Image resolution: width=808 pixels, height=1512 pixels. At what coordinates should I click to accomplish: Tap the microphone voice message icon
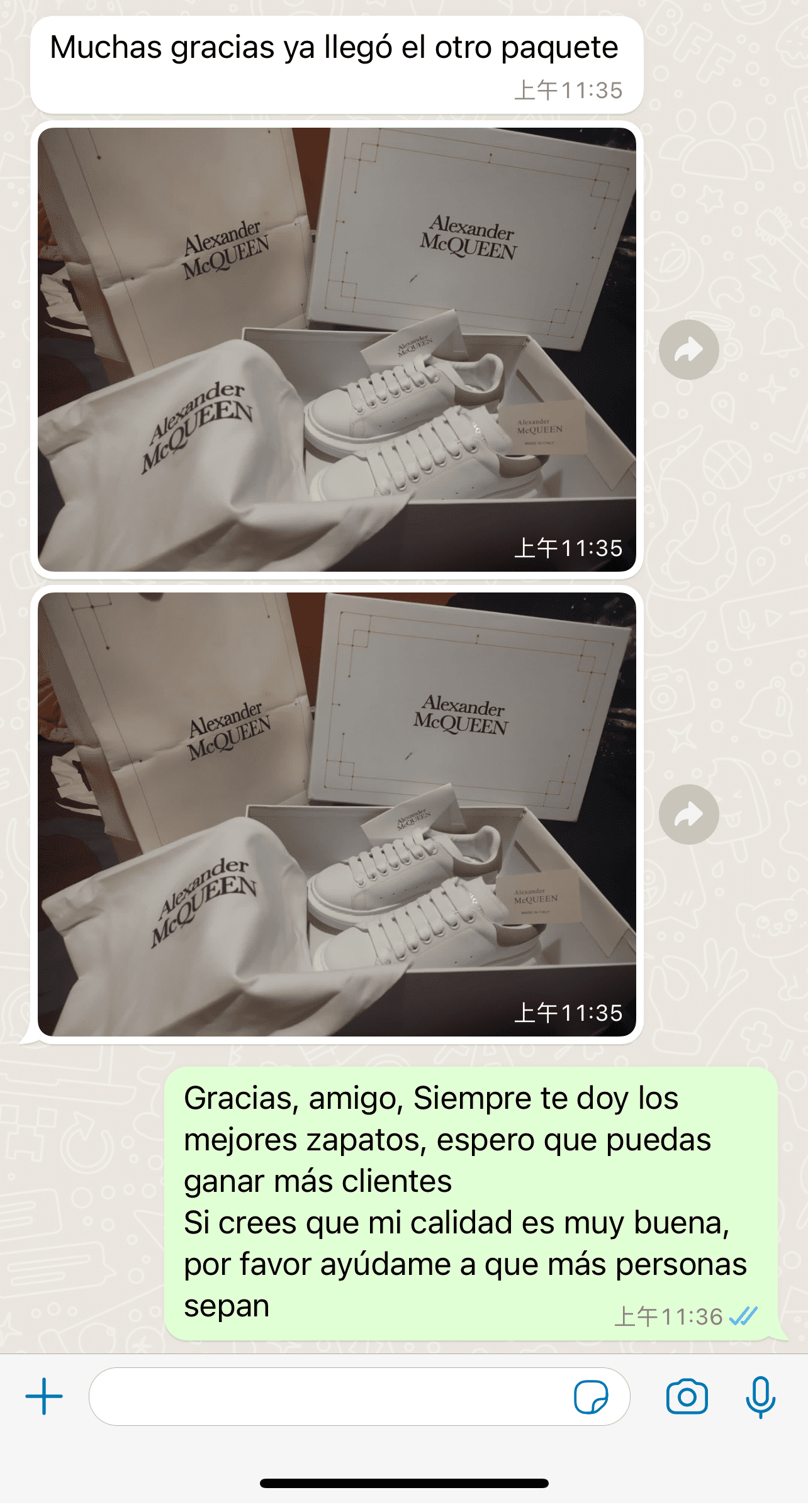760,1397
